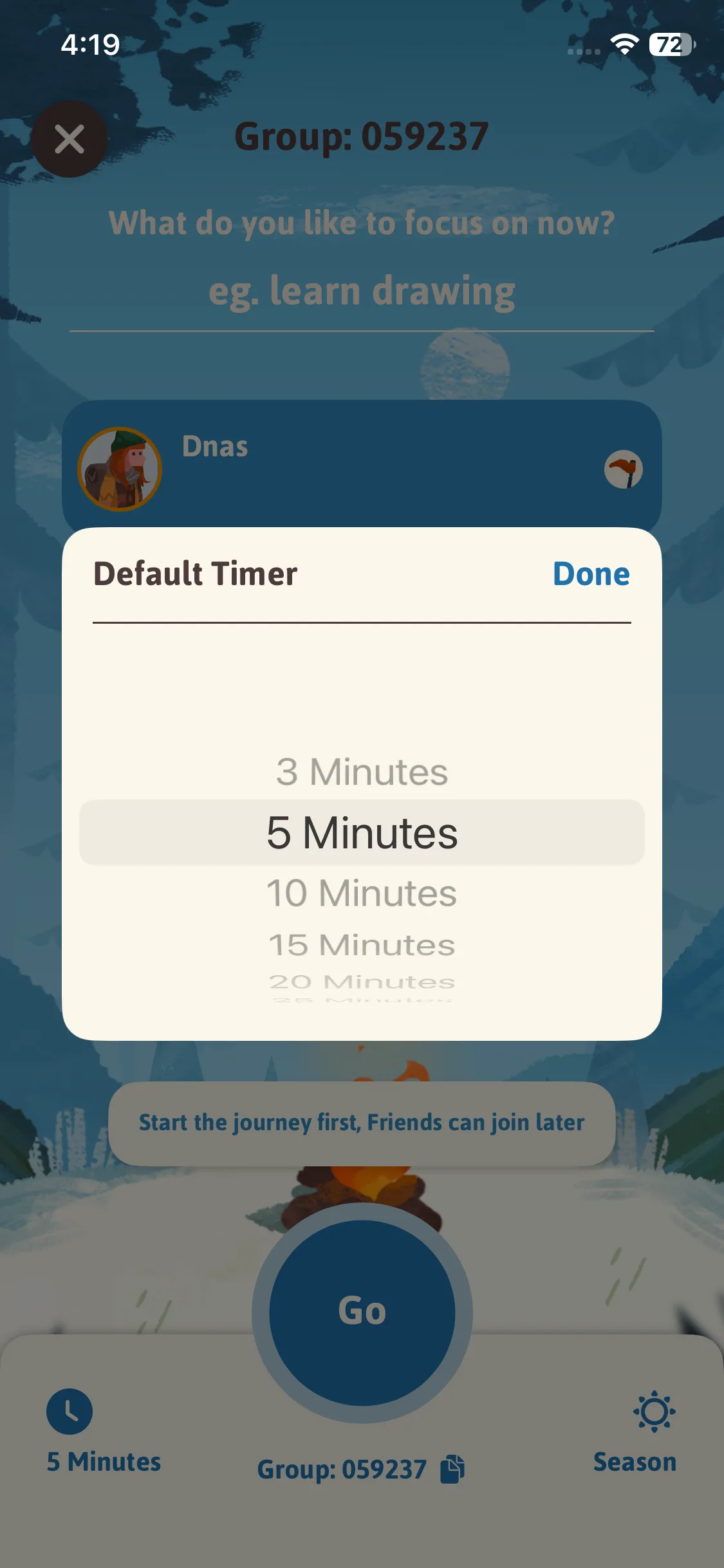The height and width of the screenshot is (1568, 724).
Task: Close the group screen with the X button
Action: [x=70, y=139]
